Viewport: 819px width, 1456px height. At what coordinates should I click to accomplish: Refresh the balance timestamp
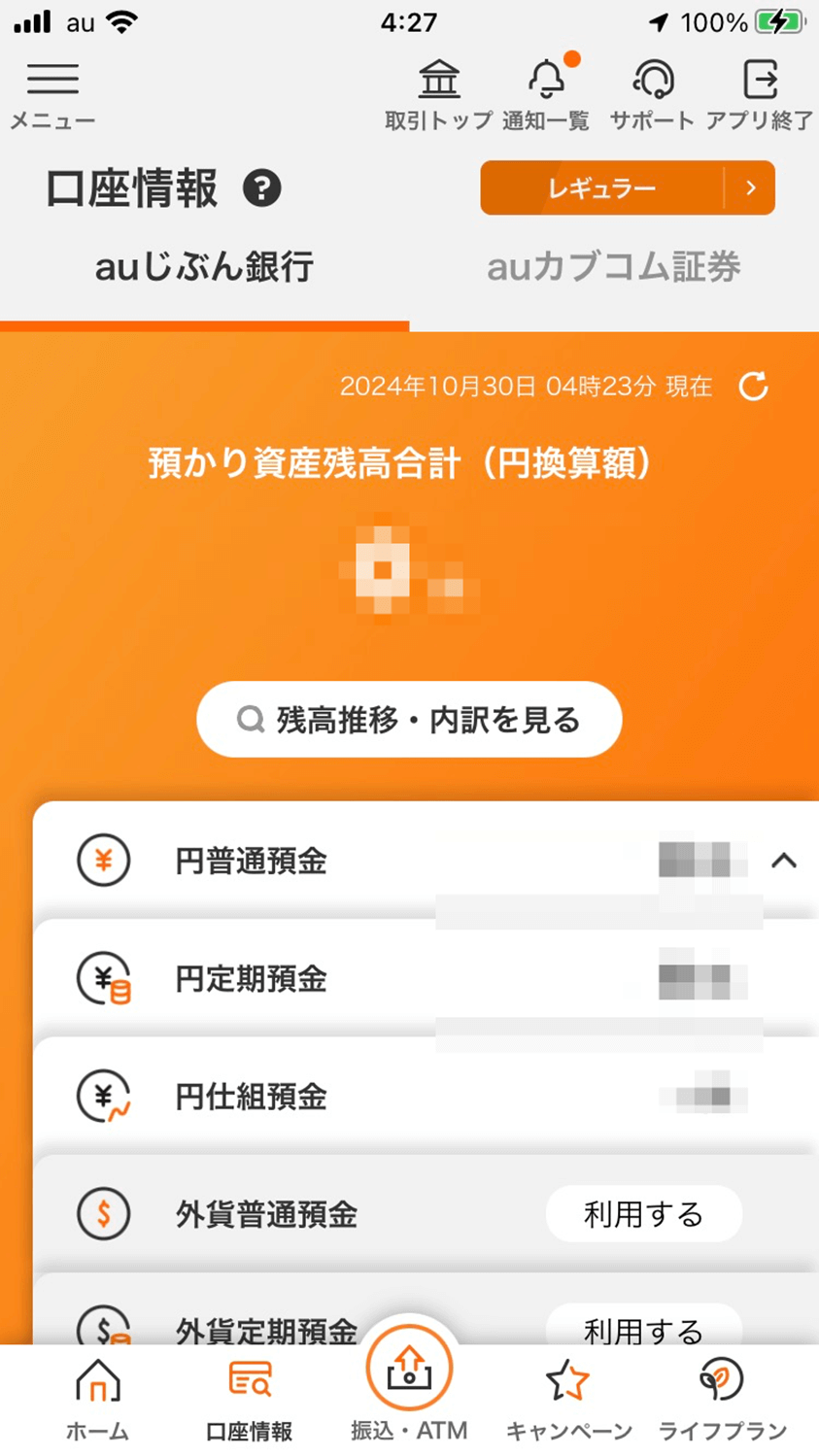click(754, 387)
